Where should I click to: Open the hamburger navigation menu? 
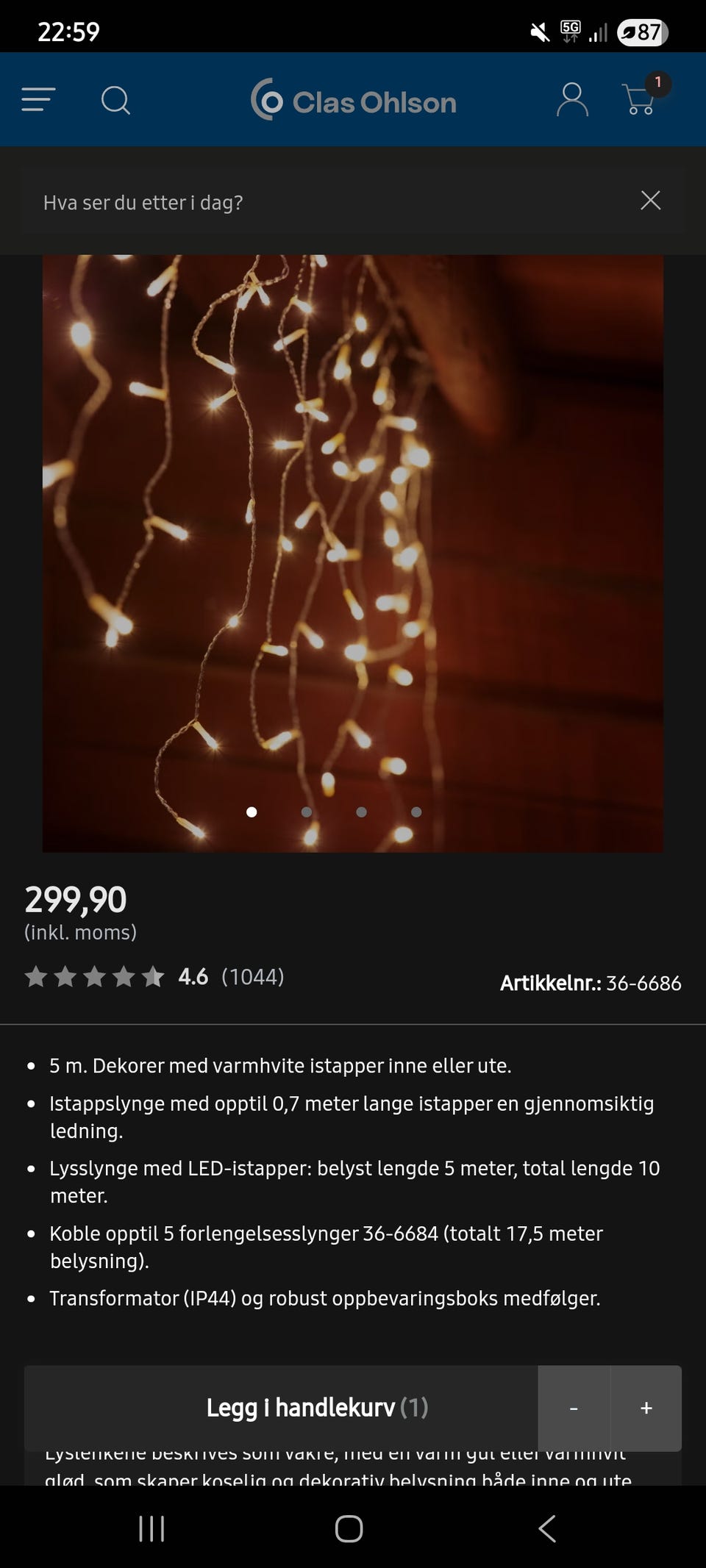coord(38,100)
